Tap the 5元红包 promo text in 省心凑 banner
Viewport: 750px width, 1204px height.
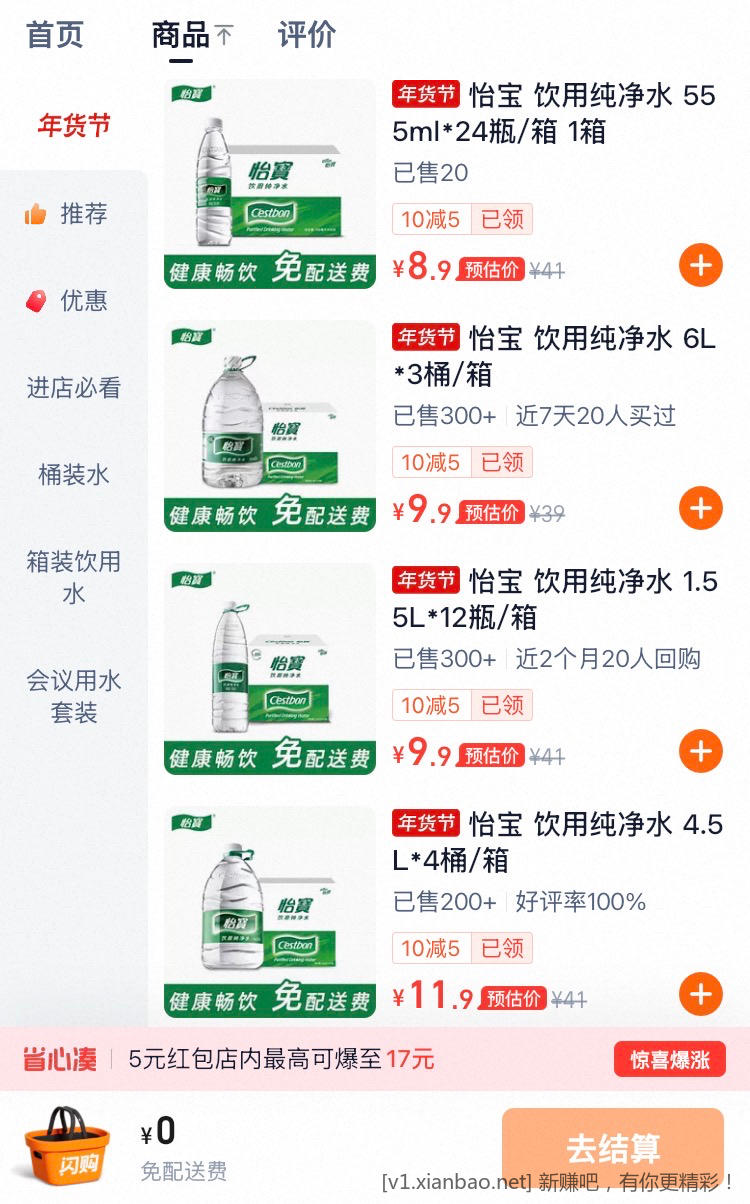(280, 1060)
